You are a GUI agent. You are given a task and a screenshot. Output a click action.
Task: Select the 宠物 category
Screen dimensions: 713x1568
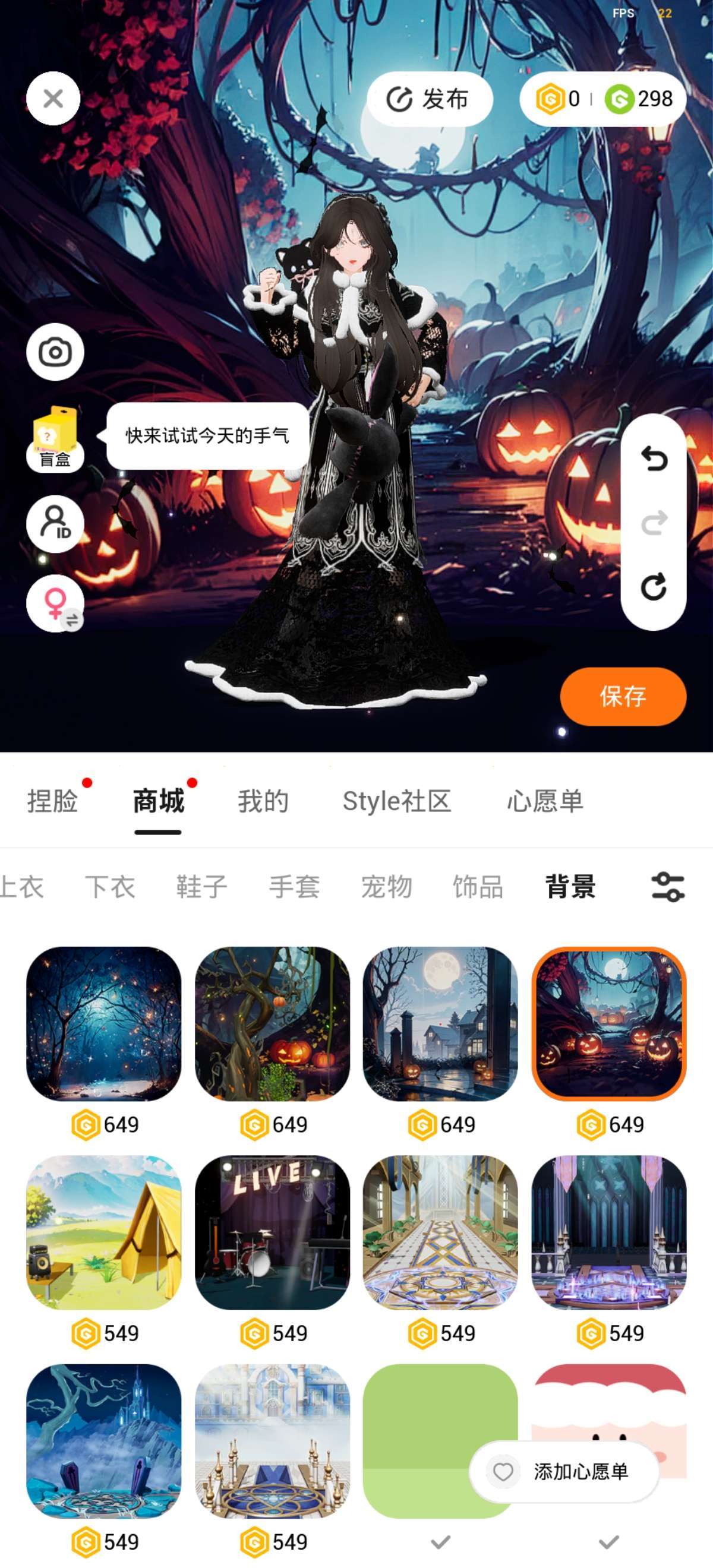[x=387, y=887]
